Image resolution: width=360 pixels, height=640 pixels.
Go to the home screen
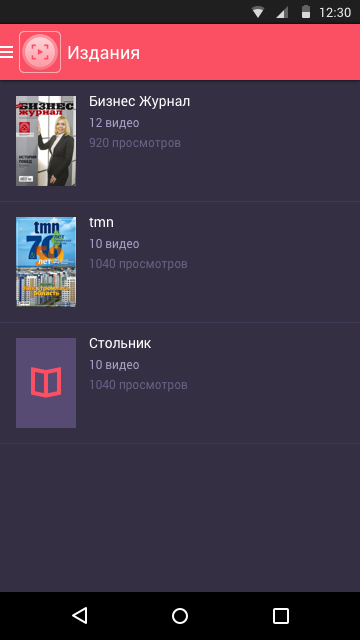point(180,616)
